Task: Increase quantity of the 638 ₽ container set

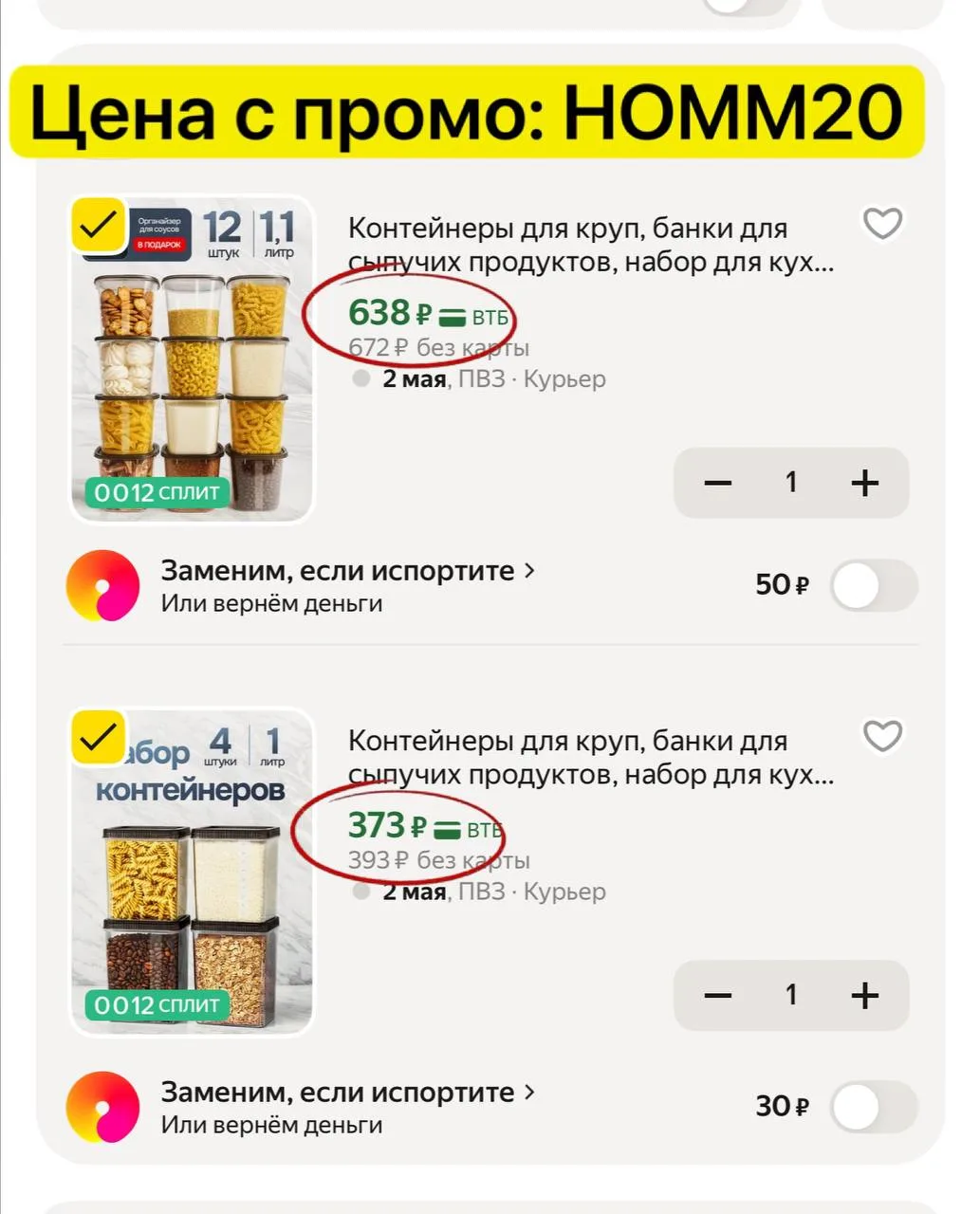Action: [x=864, y=483]
